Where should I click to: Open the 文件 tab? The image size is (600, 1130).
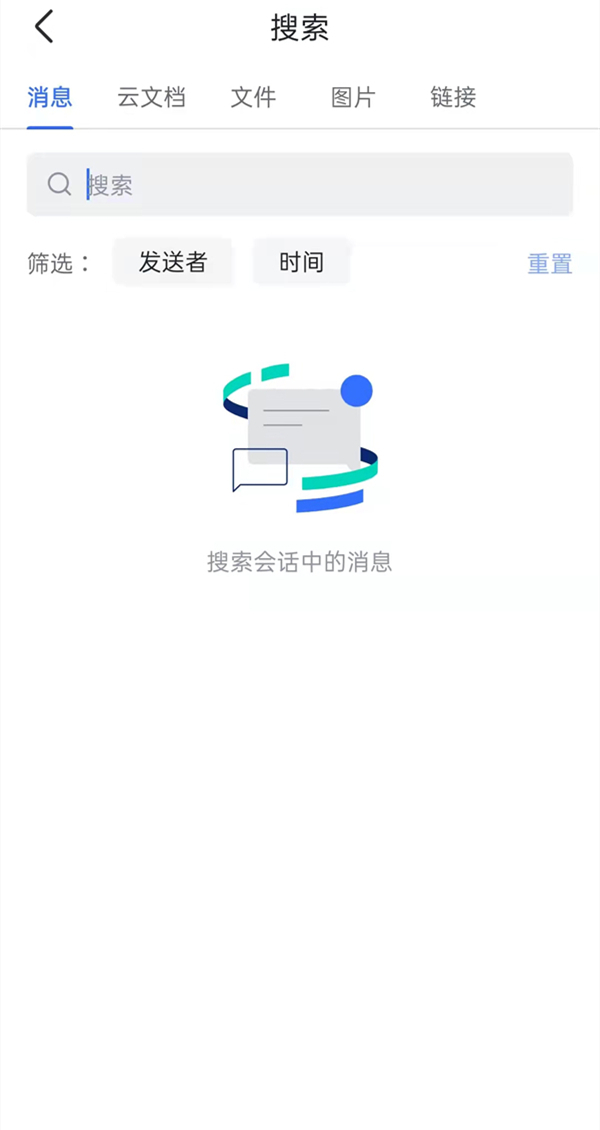[x=253, y=98]
